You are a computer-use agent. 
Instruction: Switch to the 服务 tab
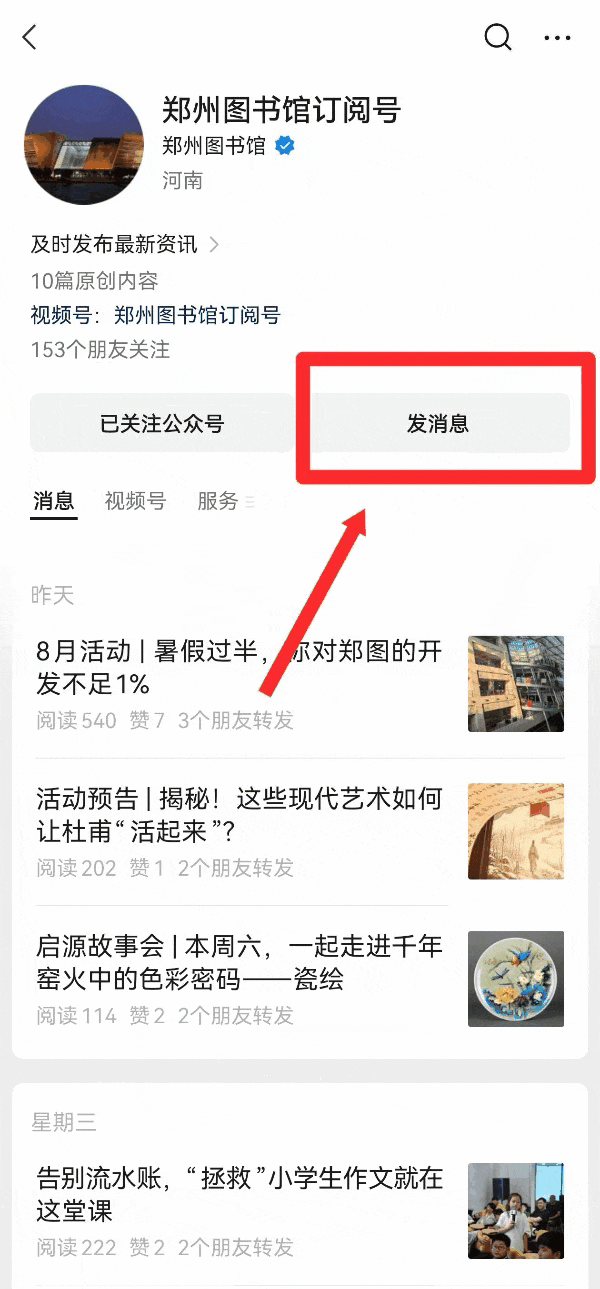tap(218, 501)
